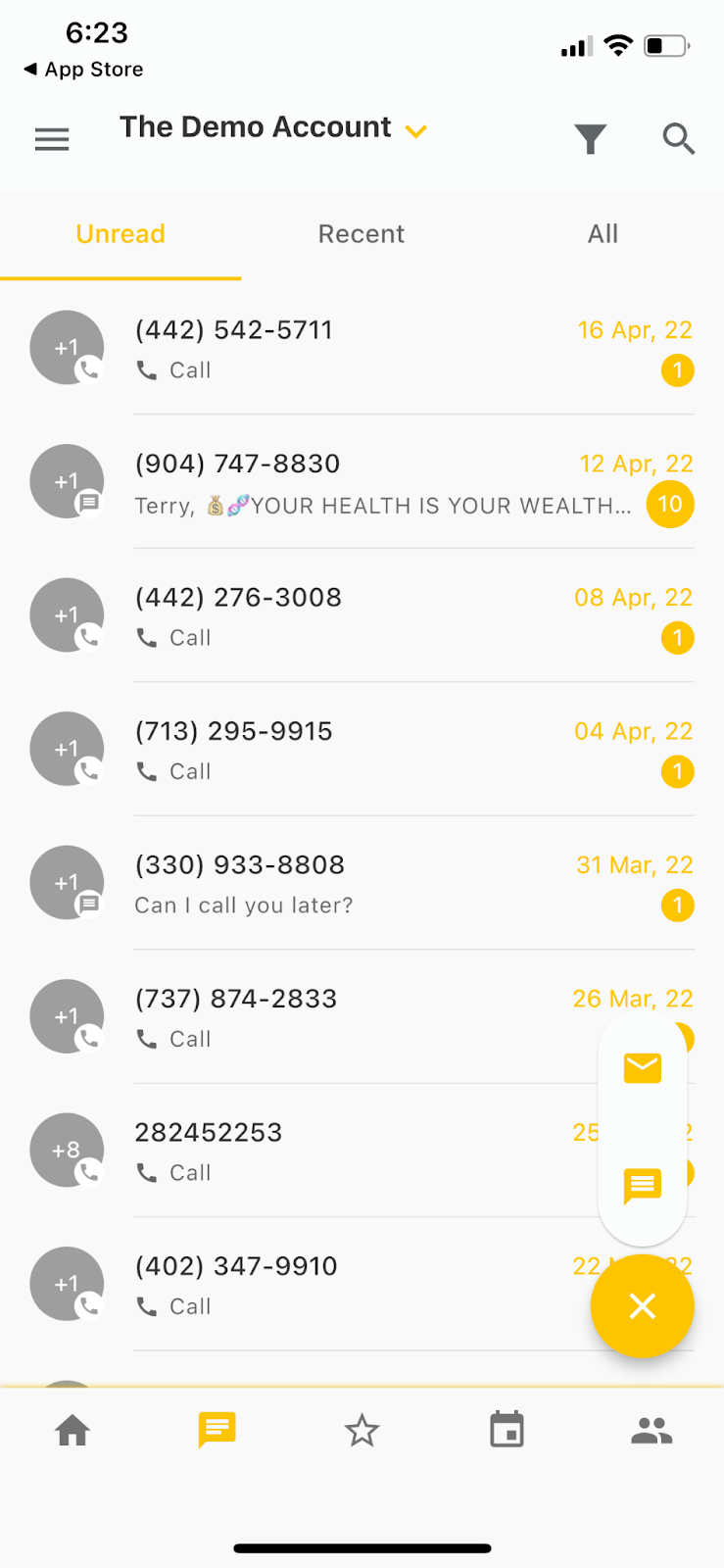This screenshot has width=724, height=1568.
Task: Open call entry for (442) 276-3008
Action: tap(362, 615)
